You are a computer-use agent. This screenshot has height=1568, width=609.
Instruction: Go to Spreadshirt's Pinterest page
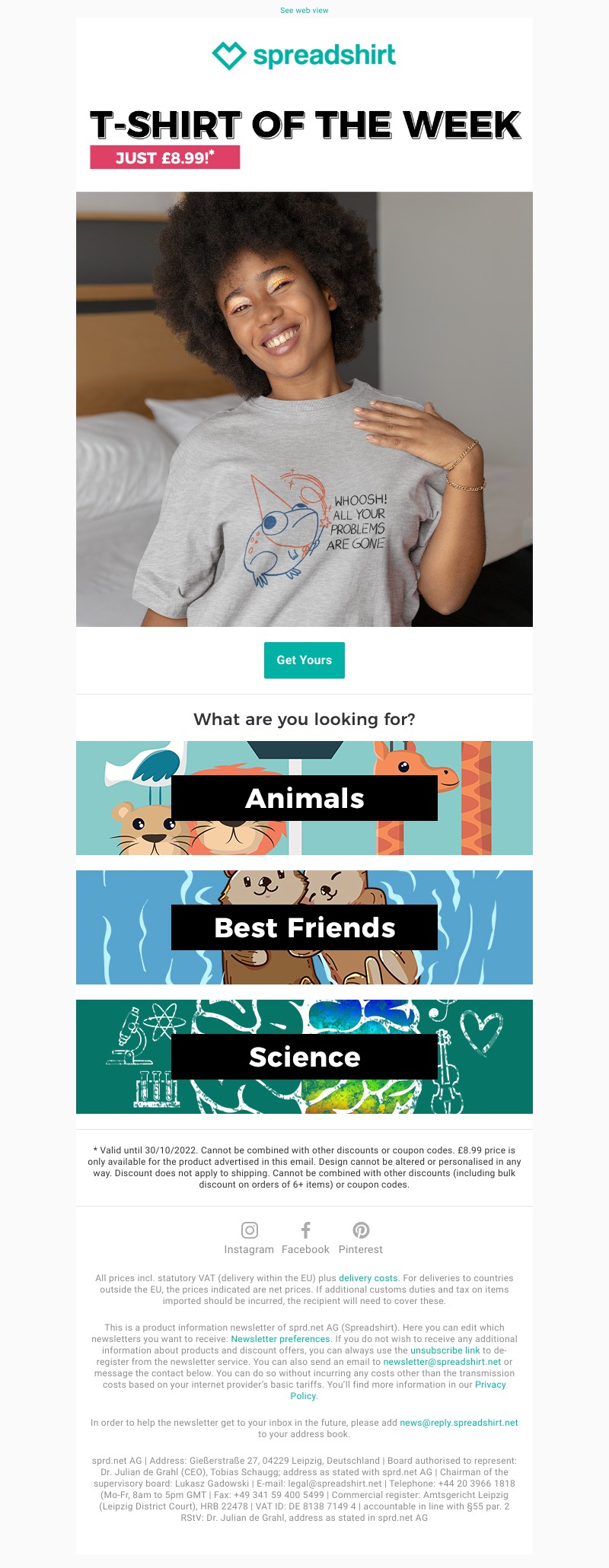coord(361,1238)
